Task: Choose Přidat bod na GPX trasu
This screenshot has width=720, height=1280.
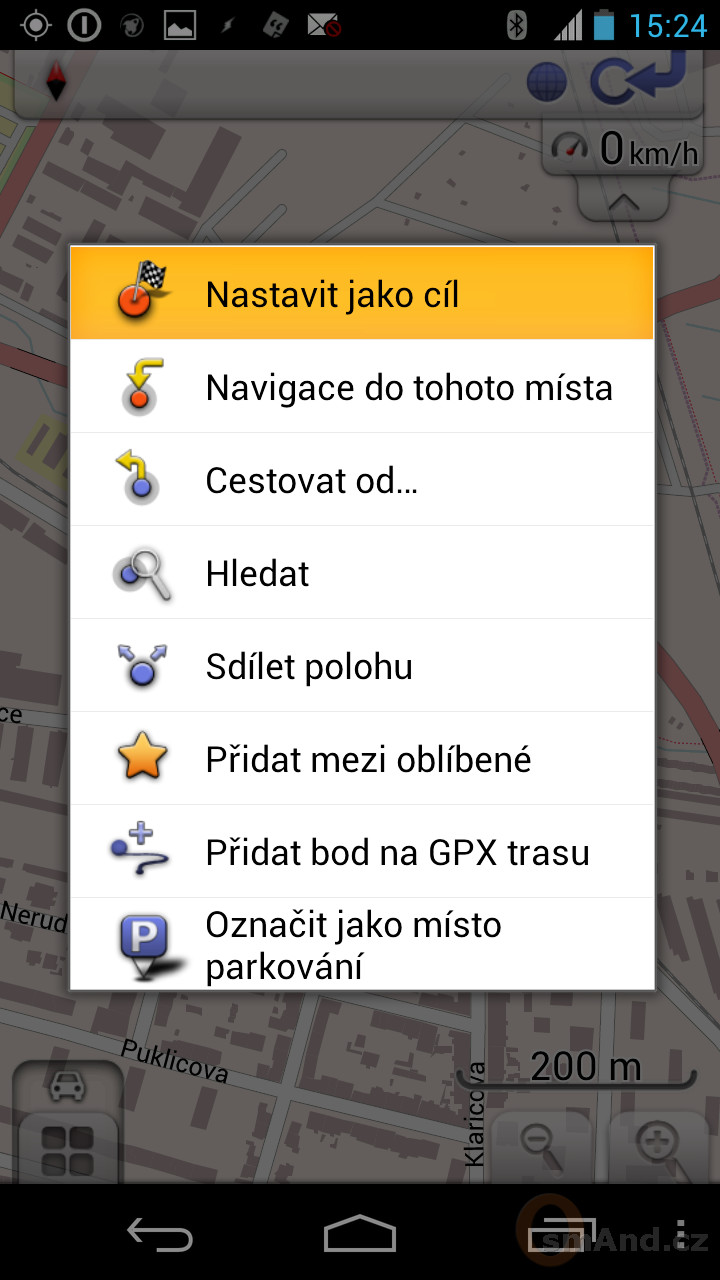Action: 362,852
